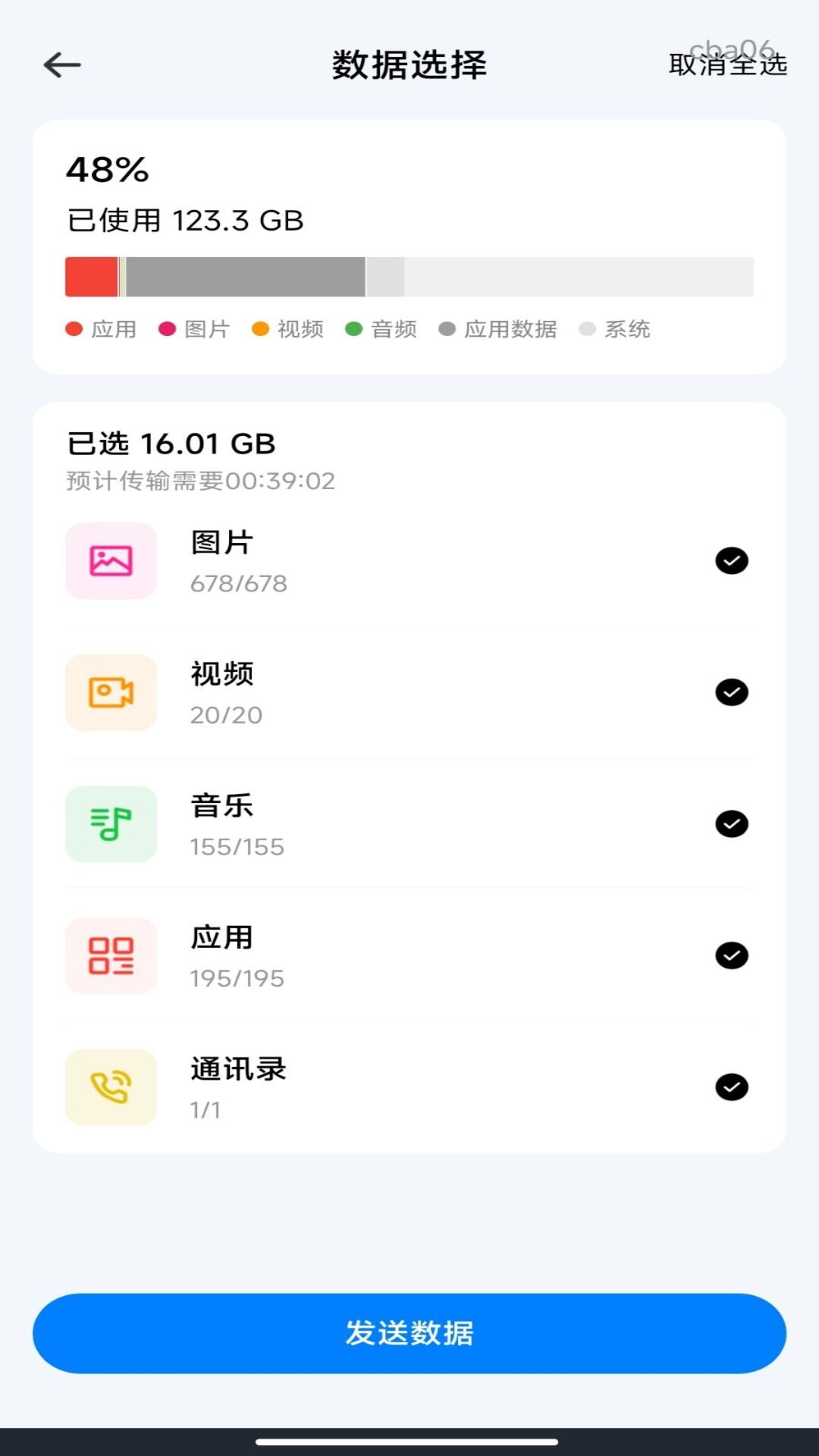The height and width of the screenshot is (1456, 819).
Task: Select the 音乐 music note icon
Action: (111, 824)
